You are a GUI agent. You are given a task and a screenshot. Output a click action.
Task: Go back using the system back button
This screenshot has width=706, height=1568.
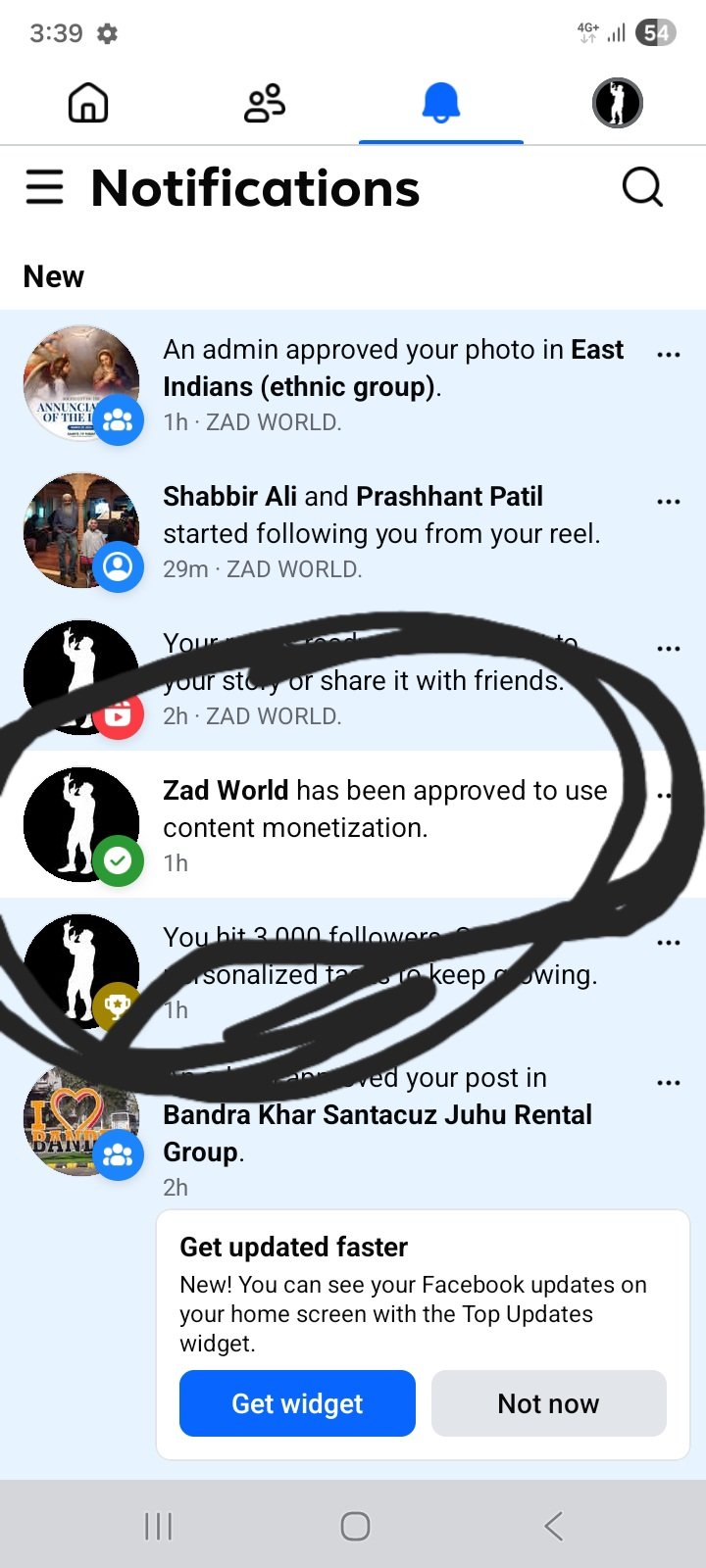pos(553,1526)
